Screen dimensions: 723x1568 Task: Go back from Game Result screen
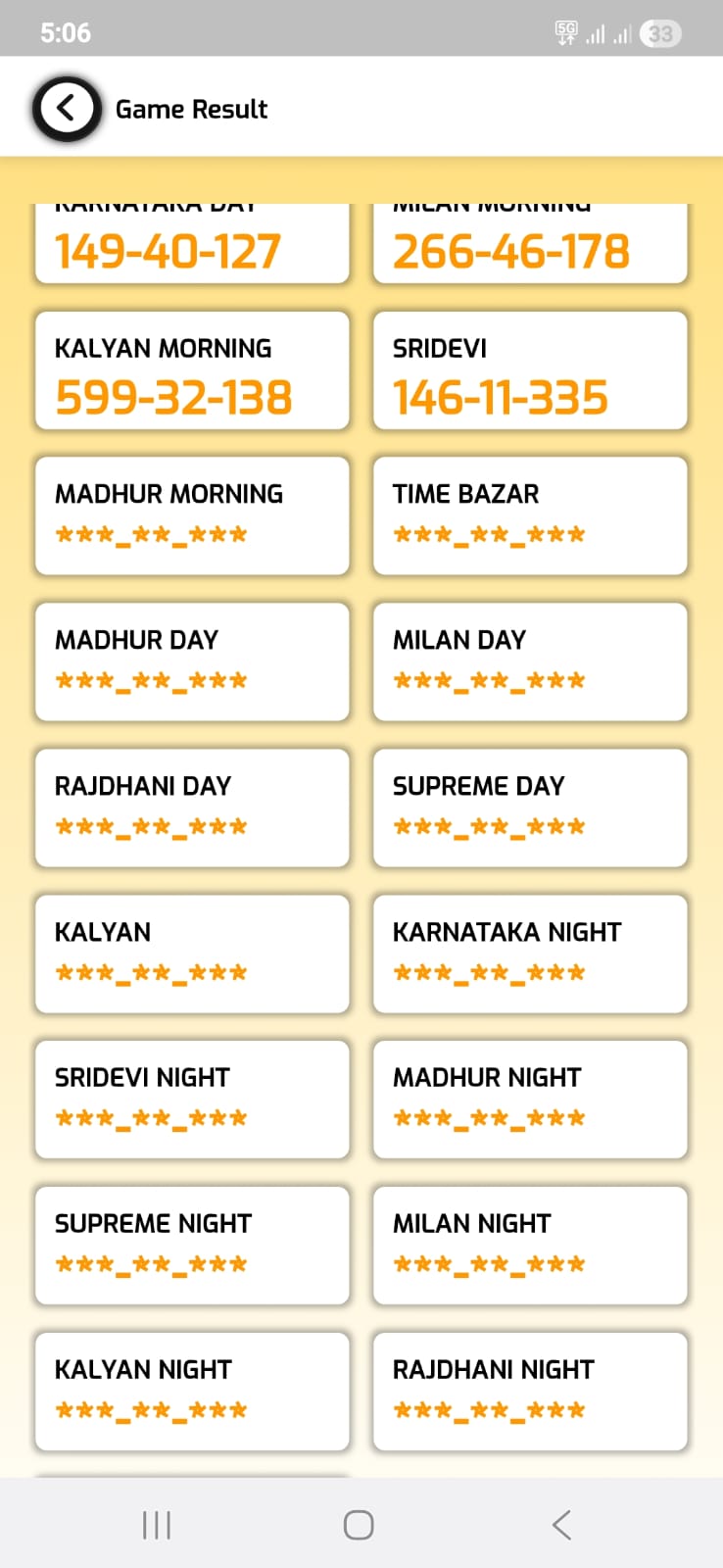[x=66, y=108]
